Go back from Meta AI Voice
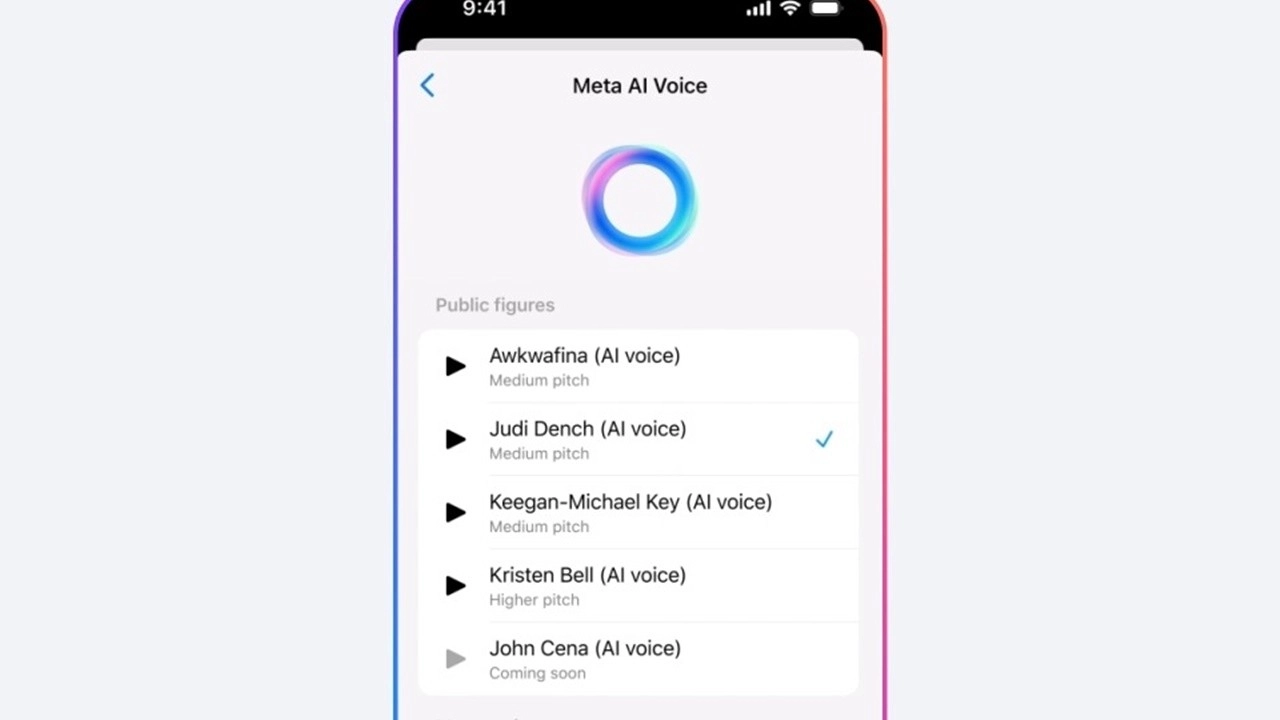 [427, 85]
